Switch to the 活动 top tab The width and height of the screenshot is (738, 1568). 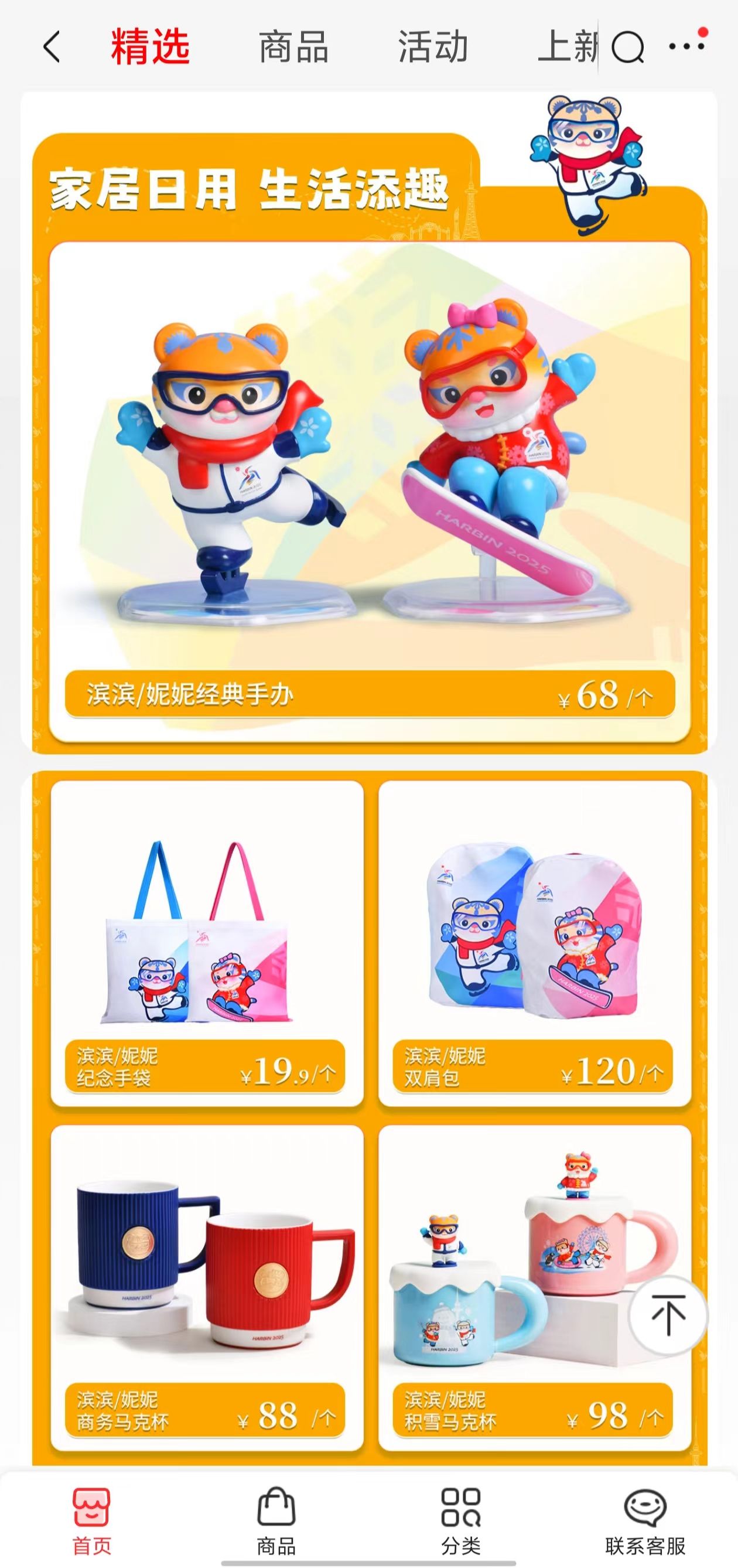(x=433, y=47)
